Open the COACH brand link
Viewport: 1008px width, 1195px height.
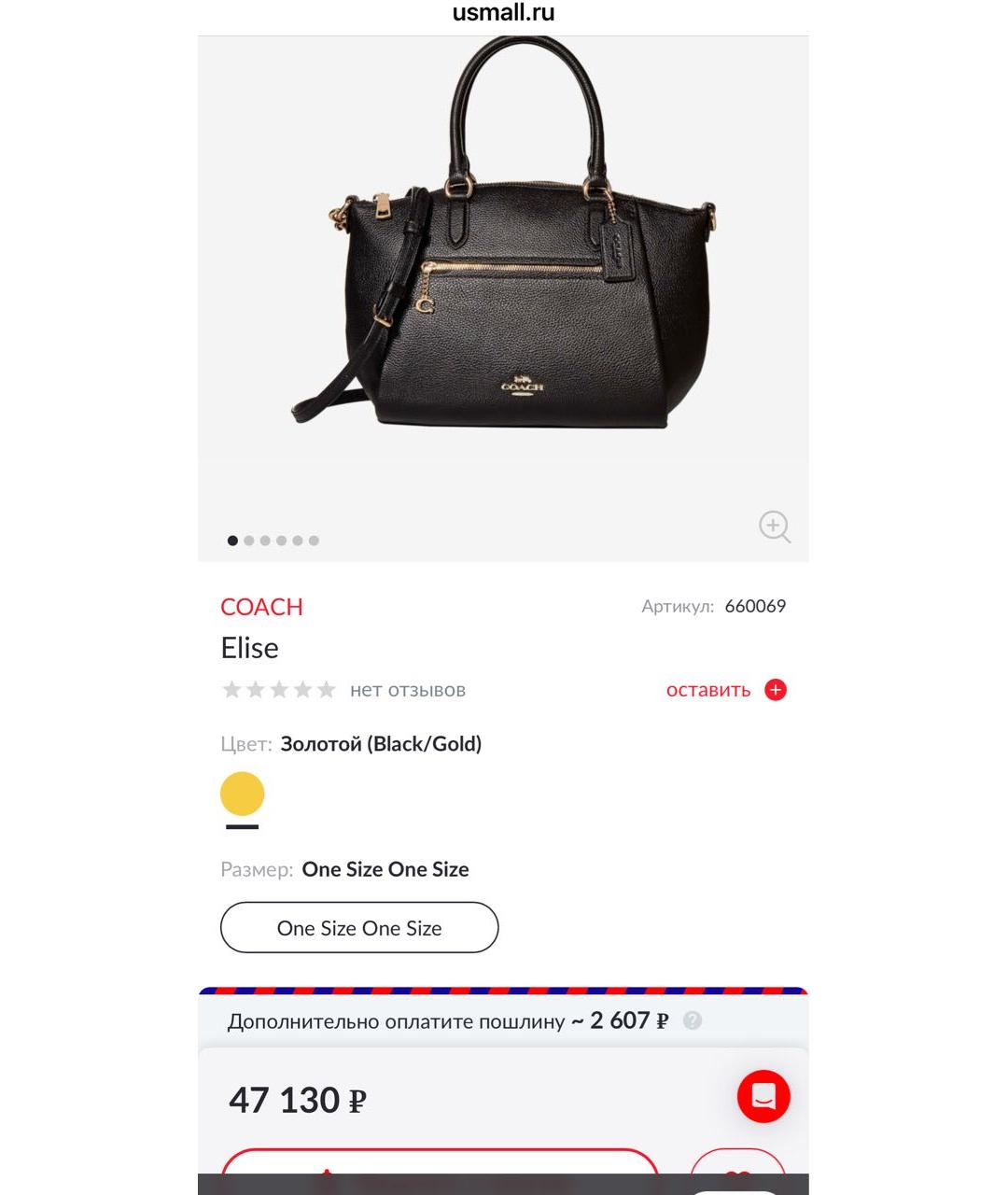click(261, 607)
